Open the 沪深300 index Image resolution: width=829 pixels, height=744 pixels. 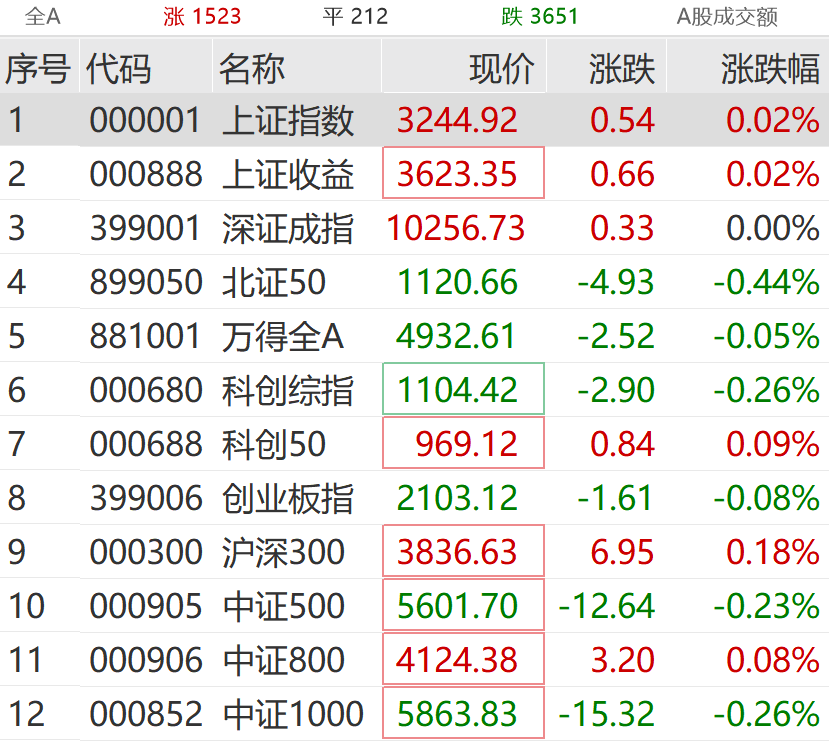point(283,552)
